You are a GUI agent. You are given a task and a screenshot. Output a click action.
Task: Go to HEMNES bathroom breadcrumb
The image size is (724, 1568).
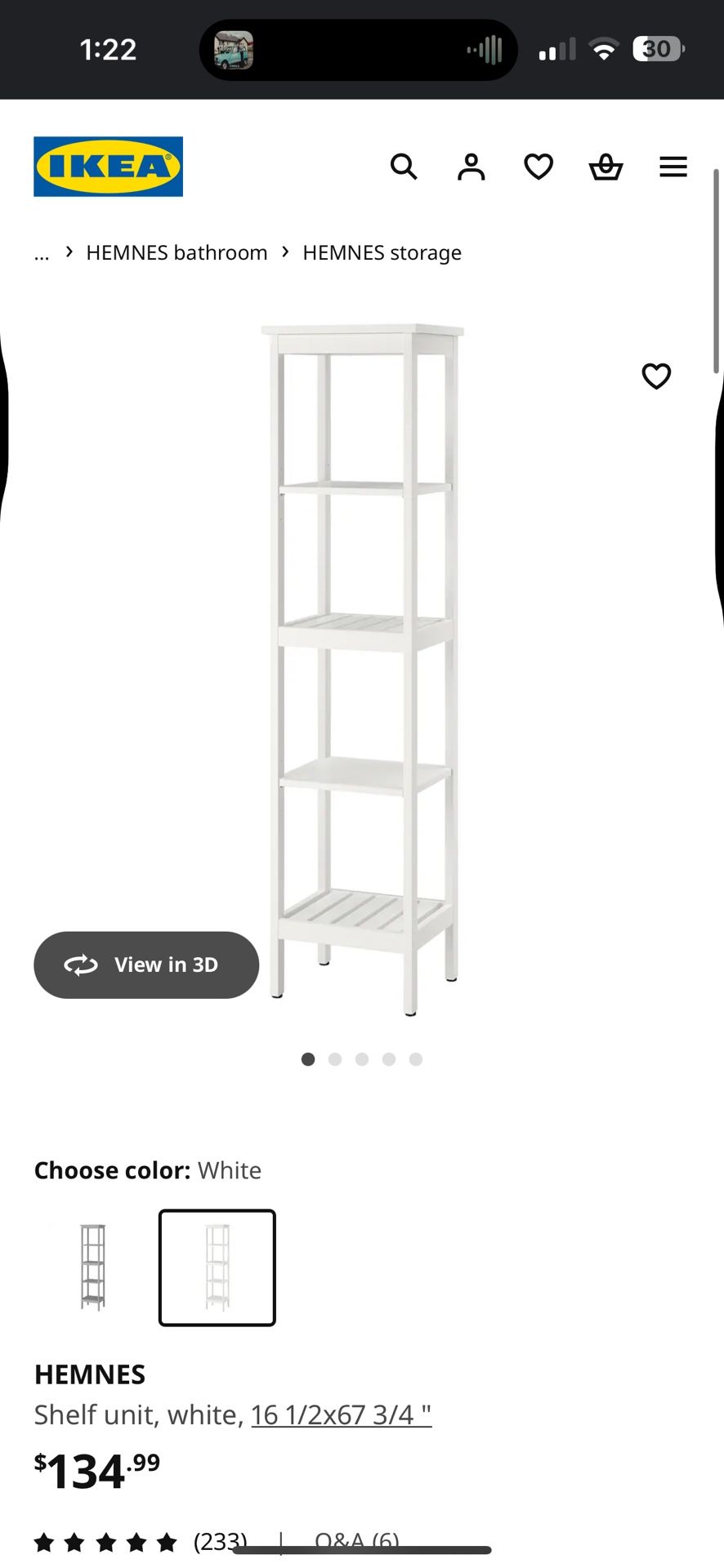(x=177, y=252)
